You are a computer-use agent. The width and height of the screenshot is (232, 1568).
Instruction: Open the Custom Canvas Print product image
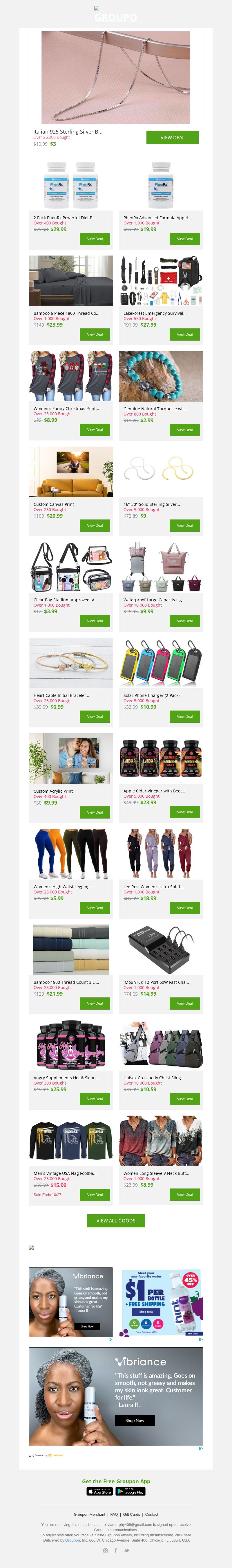coord(71,472)
